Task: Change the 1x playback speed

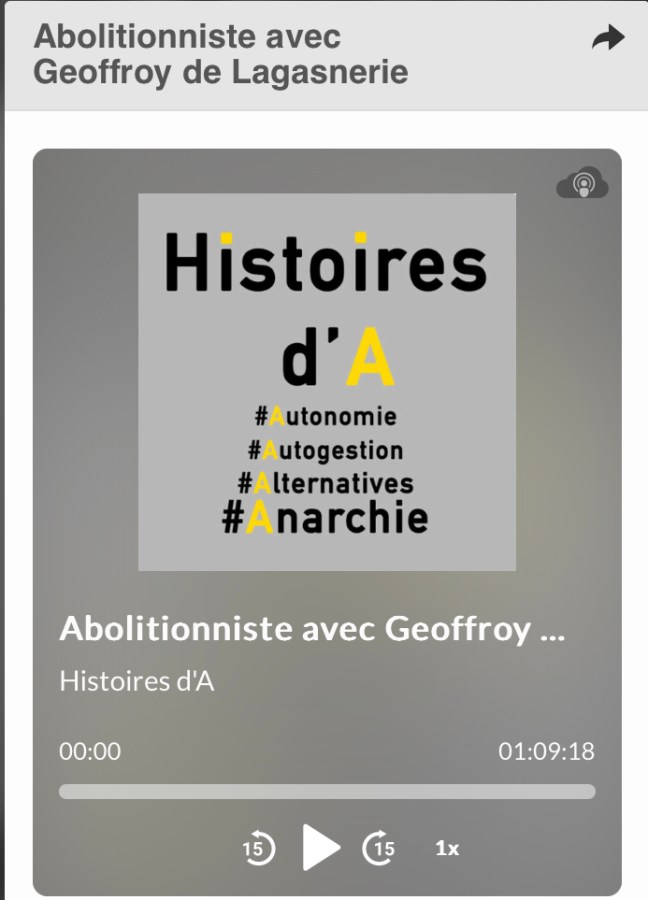Action: click(x=447, y=849)
